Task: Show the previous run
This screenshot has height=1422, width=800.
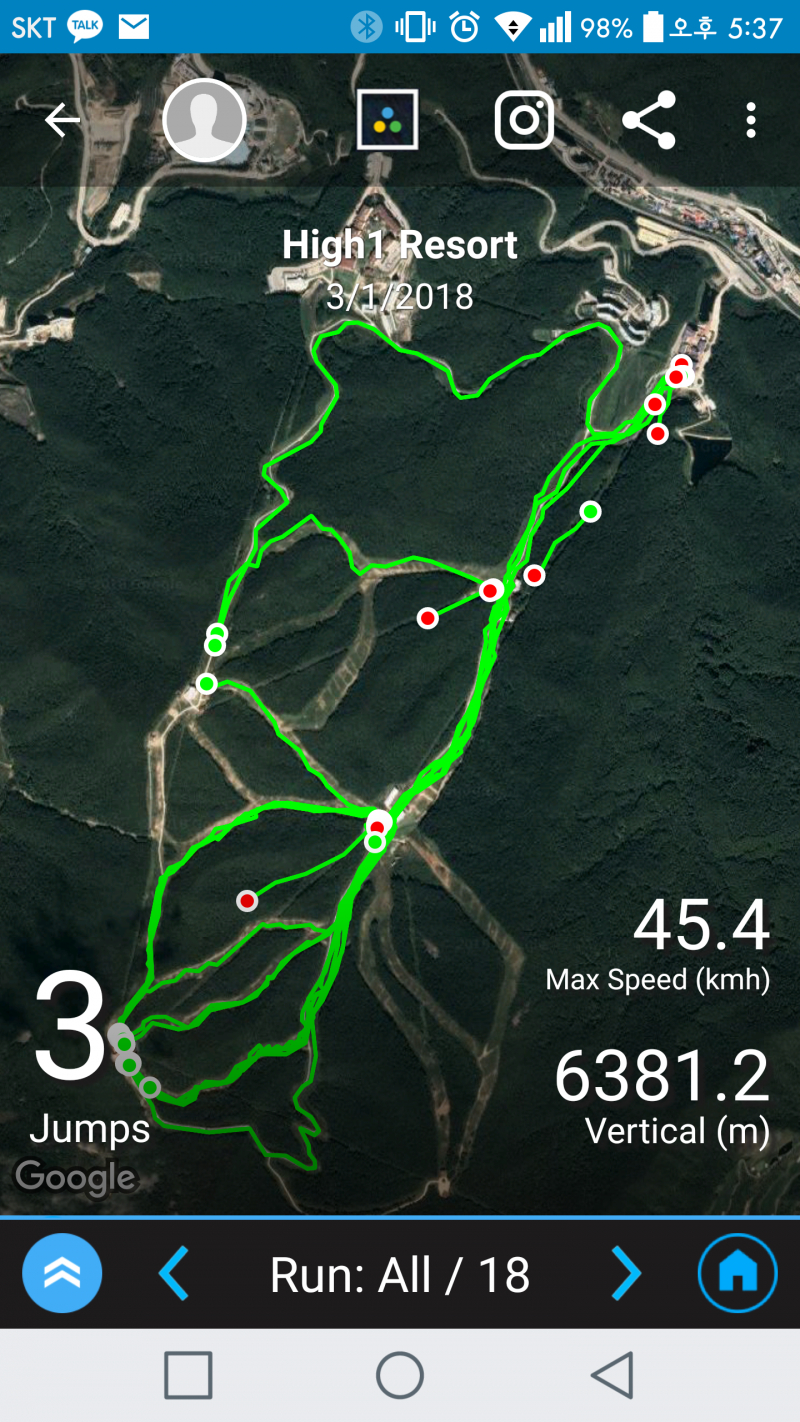Action: tap(173, 1274)
